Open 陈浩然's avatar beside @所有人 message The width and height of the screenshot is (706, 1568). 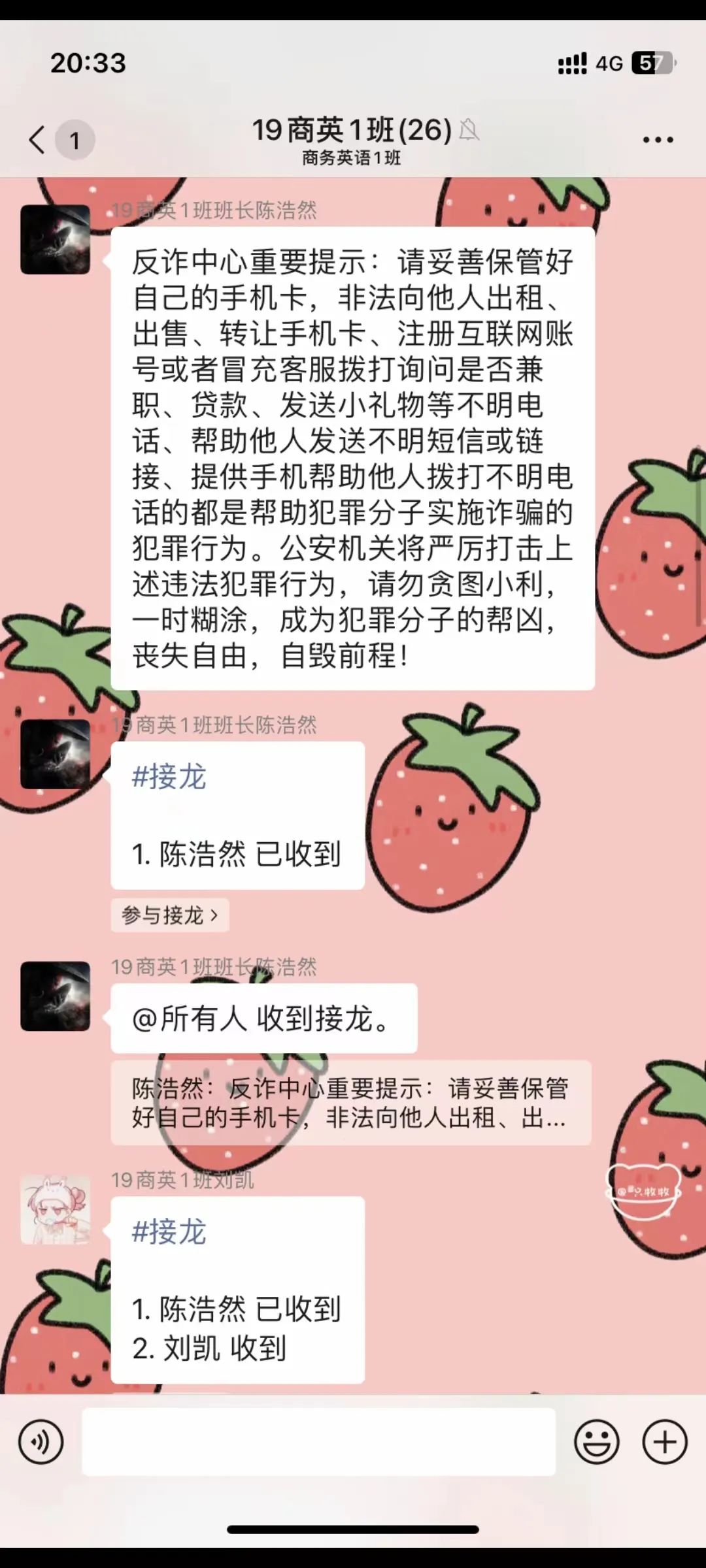[56, 996]
